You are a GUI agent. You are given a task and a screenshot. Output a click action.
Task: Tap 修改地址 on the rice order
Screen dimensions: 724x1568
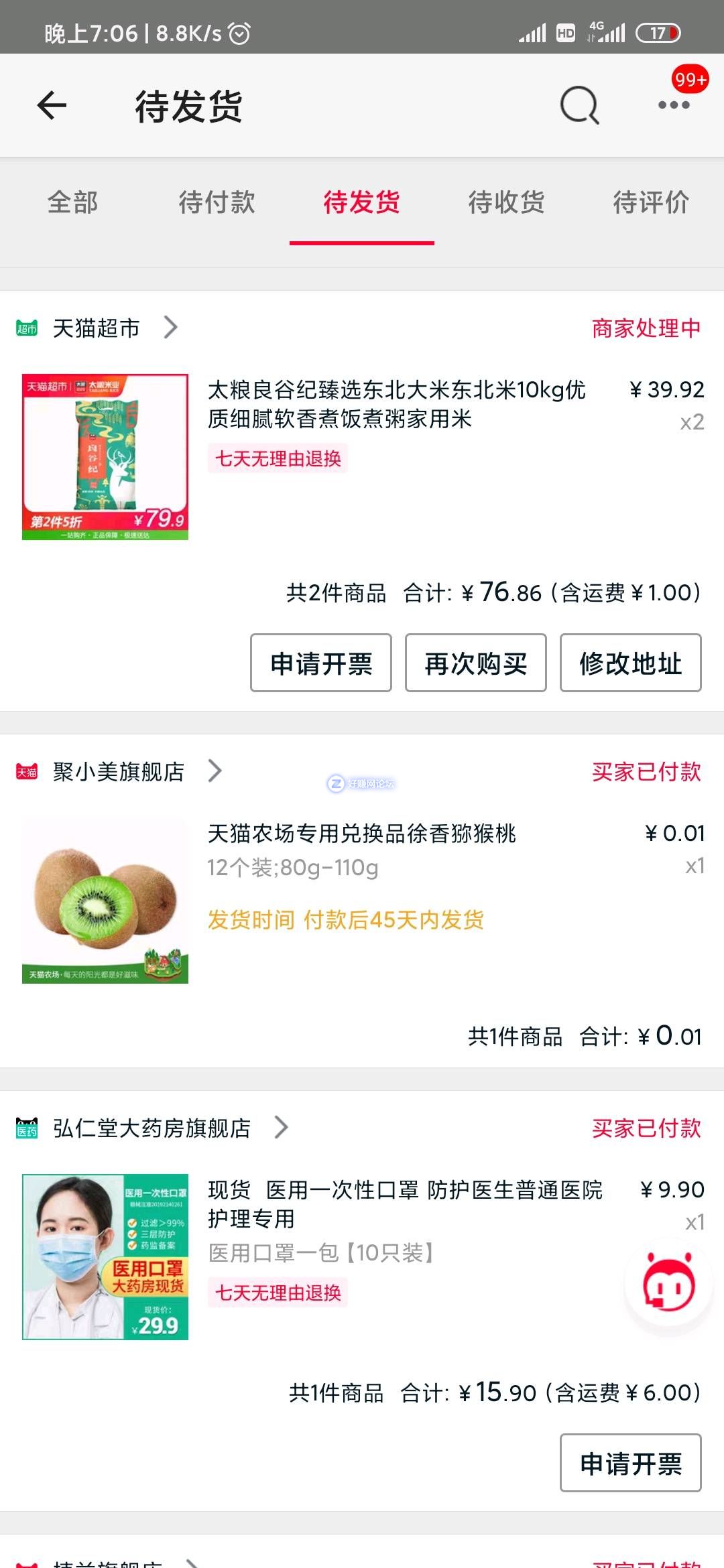(x=630, y=663)
